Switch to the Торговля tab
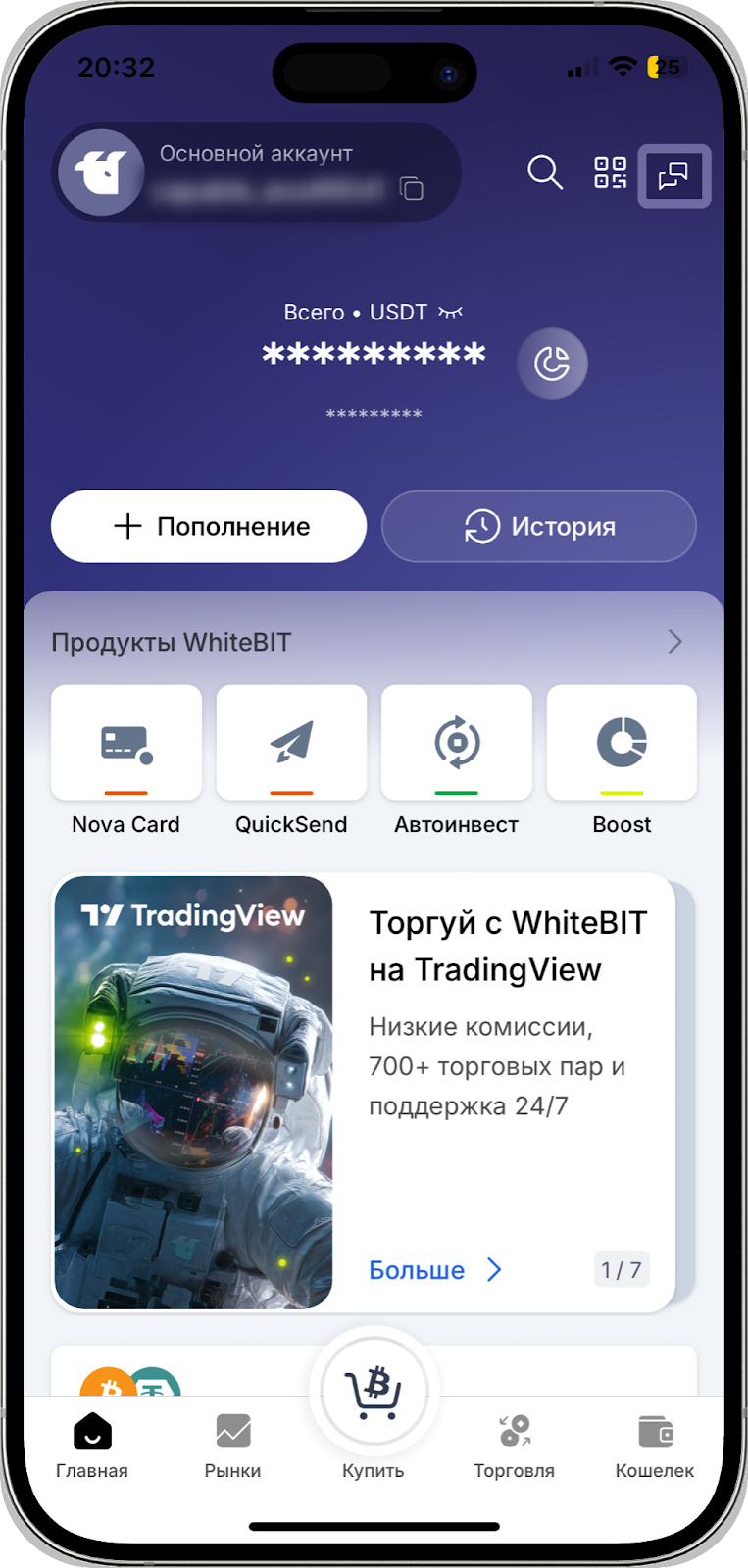Screen dimensions: 748x1568 click(514, 1445)
